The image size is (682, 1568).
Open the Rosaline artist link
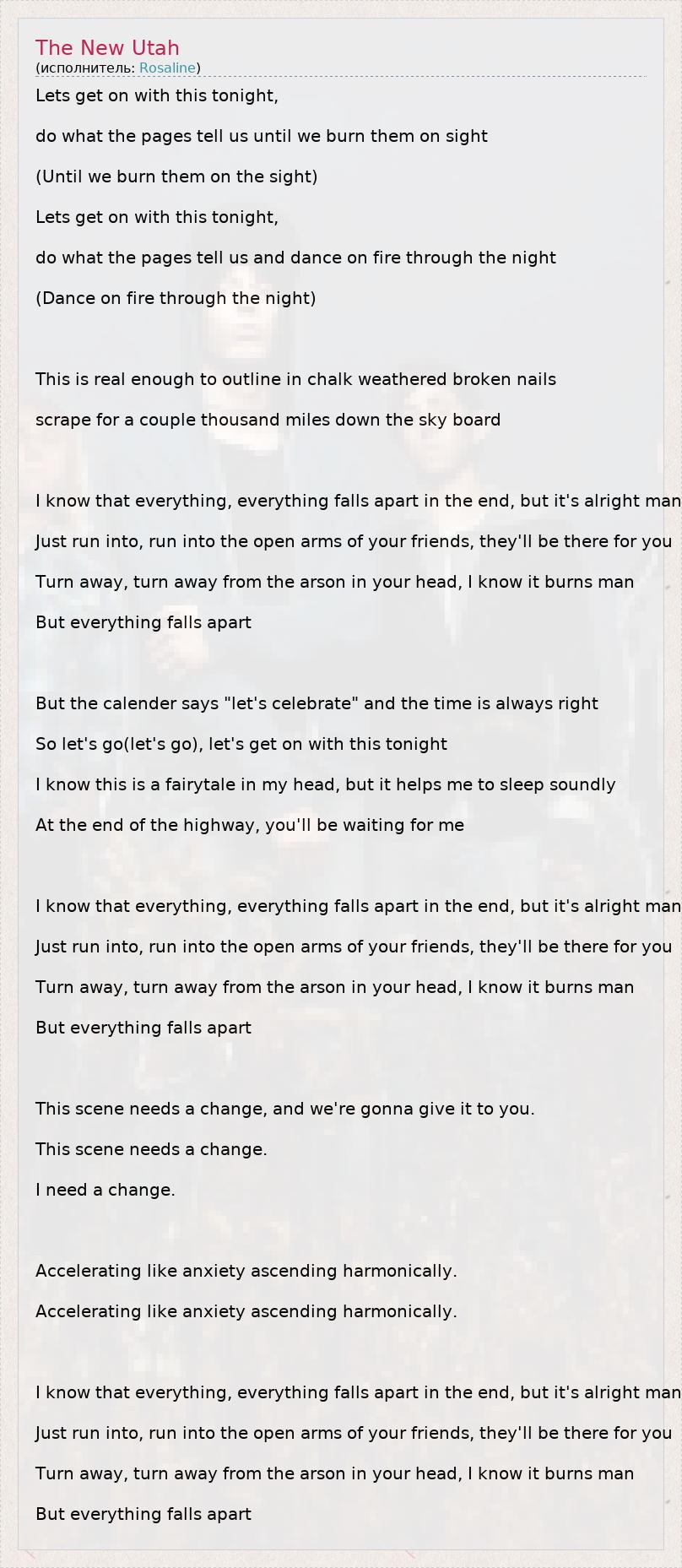pyautogui.click(x=167, y=68)
